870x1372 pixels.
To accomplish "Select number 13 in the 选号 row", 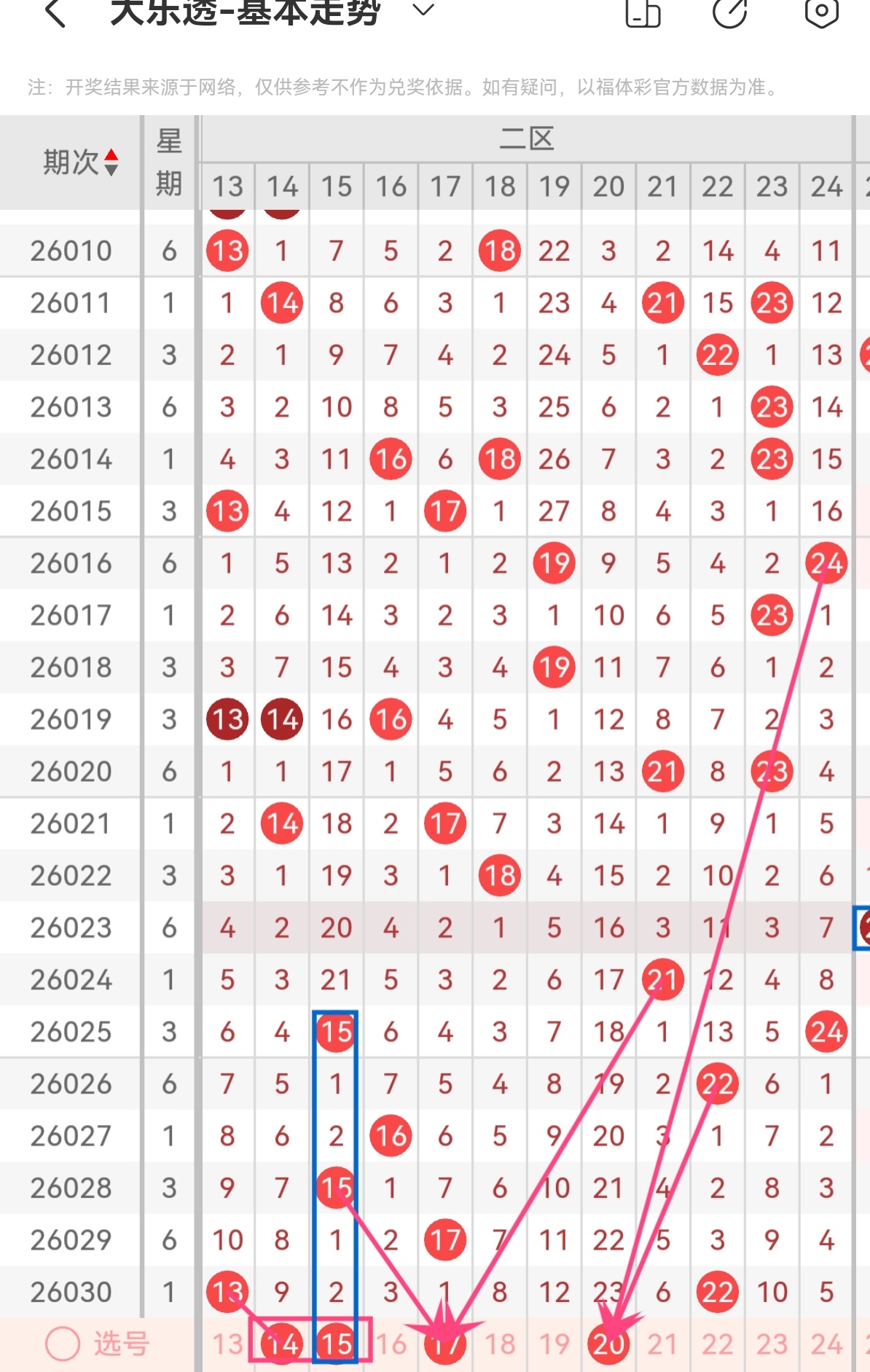I will [x=227, y=1344].
